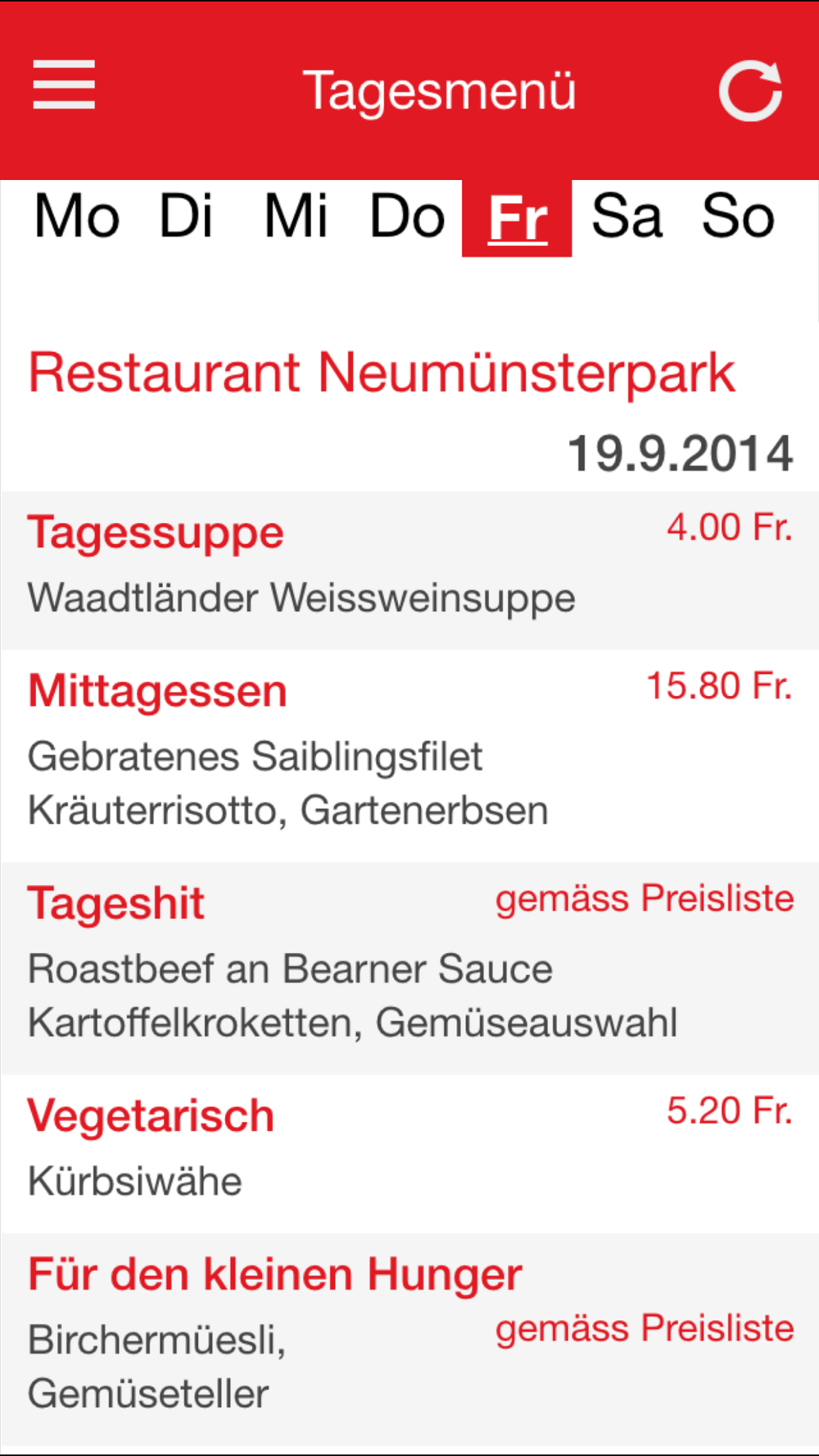
Task: Select the Di day tab
Action: [187, 217]
